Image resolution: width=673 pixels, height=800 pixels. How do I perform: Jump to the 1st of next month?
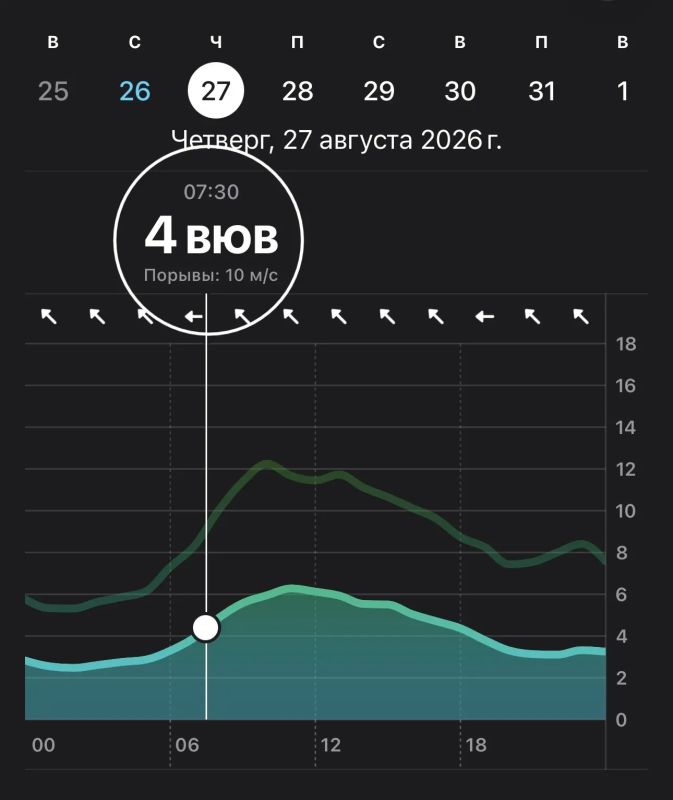622,91
